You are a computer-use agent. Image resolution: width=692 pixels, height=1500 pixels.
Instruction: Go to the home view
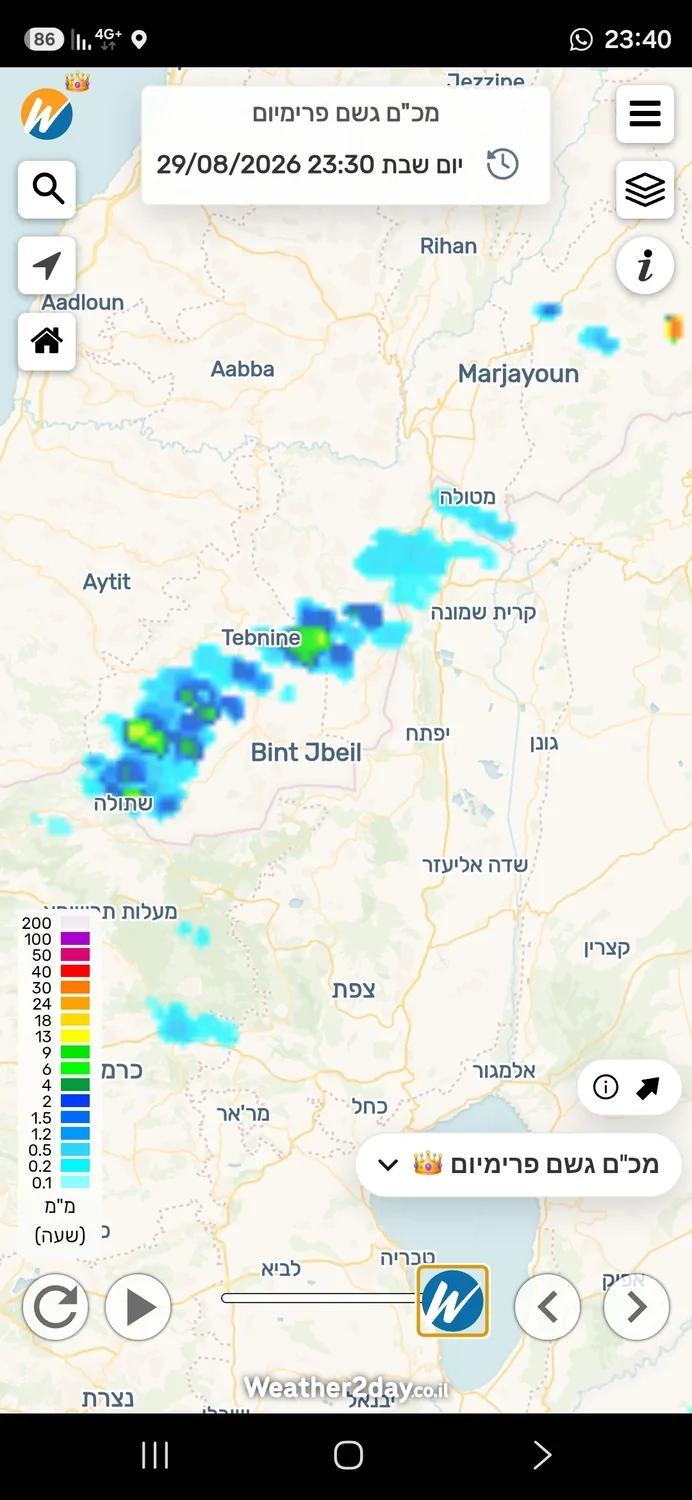[x=47, y=342]
